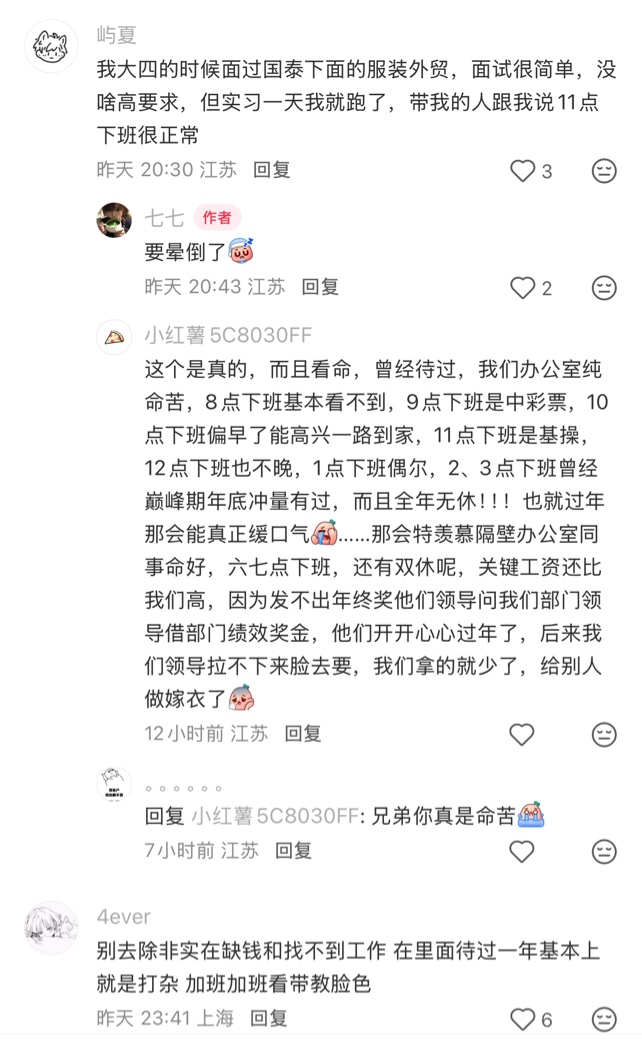Open 七七's profile avatar
The image size is (642, 1042).
115,219
